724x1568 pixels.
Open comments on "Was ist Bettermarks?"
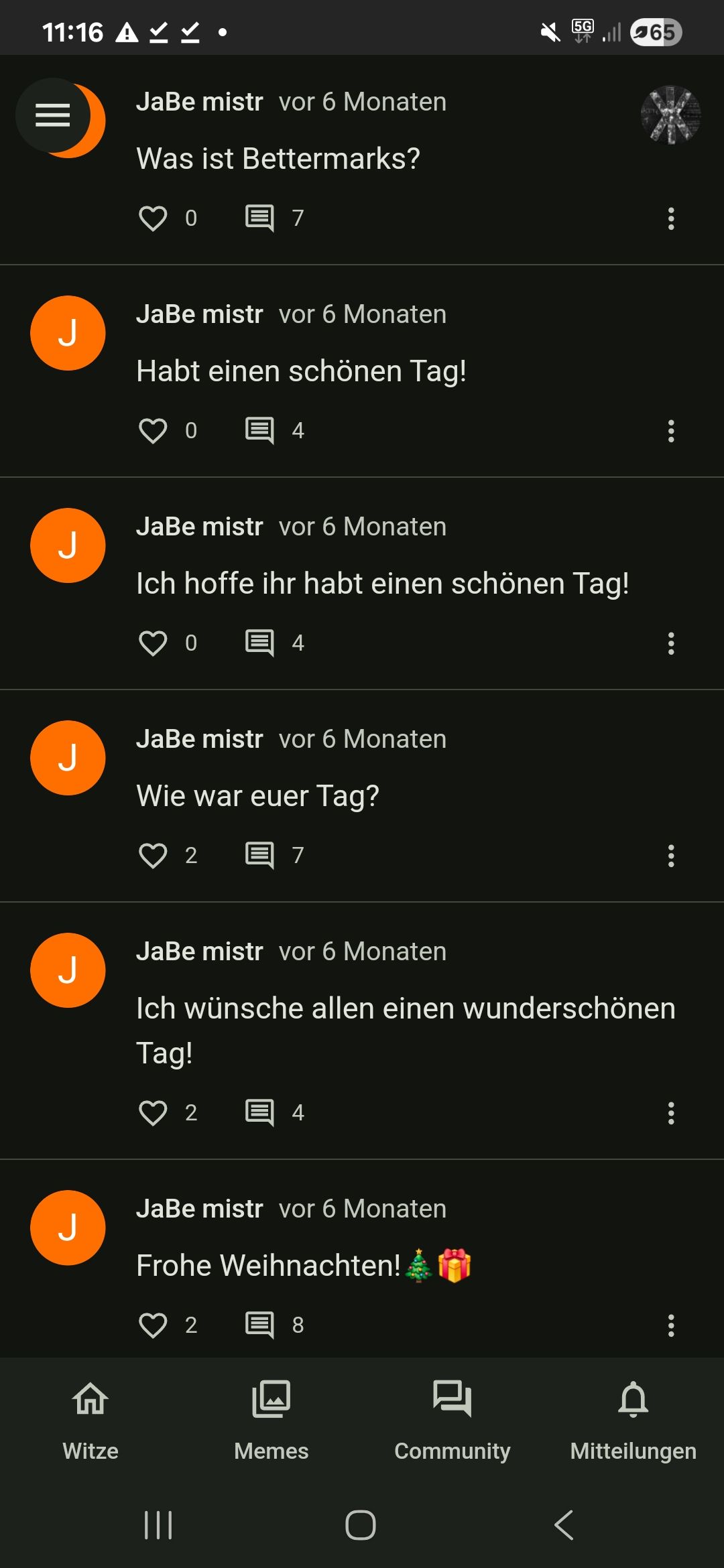click(x=260, y=218)
